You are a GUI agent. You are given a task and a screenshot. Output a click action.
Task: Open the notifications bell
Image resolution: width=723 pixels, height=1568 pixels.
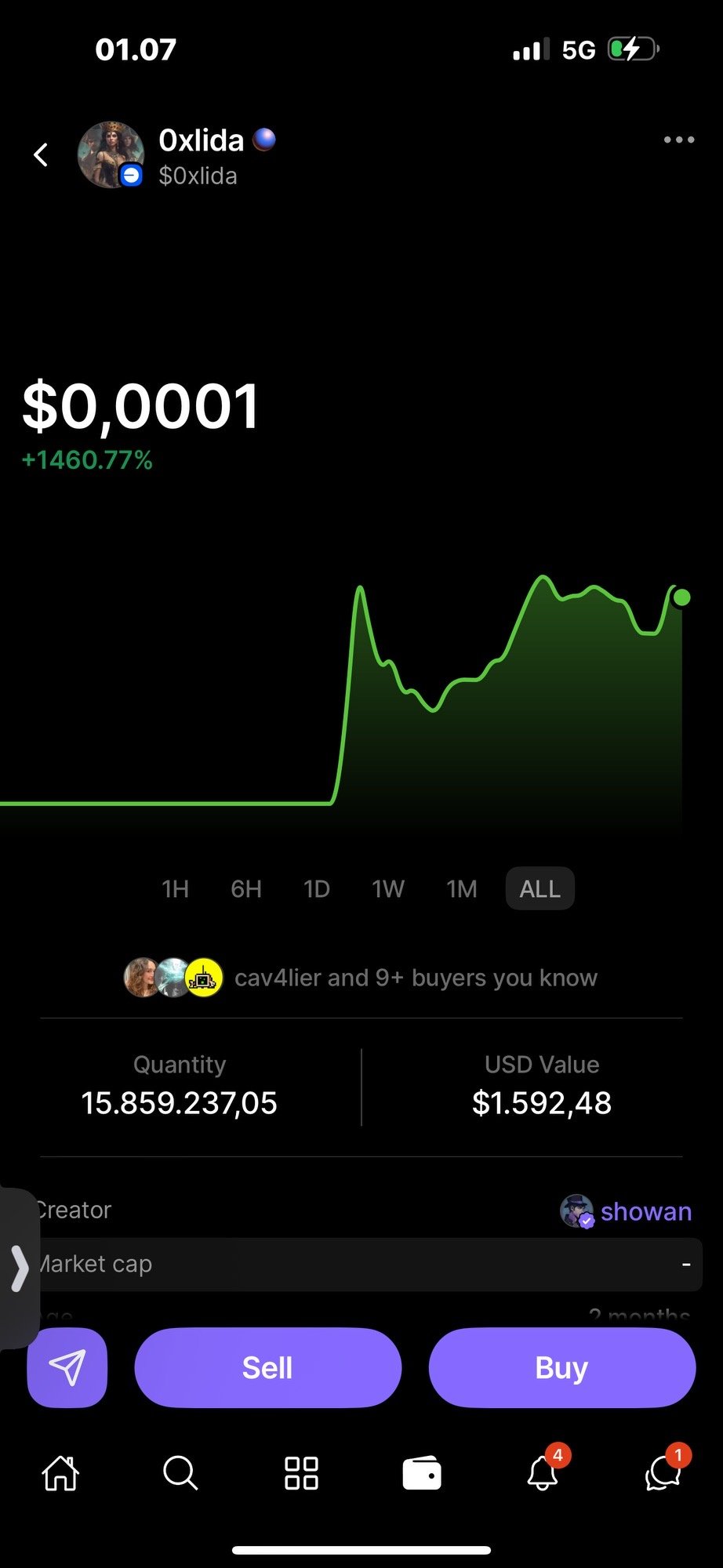tap(543, 1473)
